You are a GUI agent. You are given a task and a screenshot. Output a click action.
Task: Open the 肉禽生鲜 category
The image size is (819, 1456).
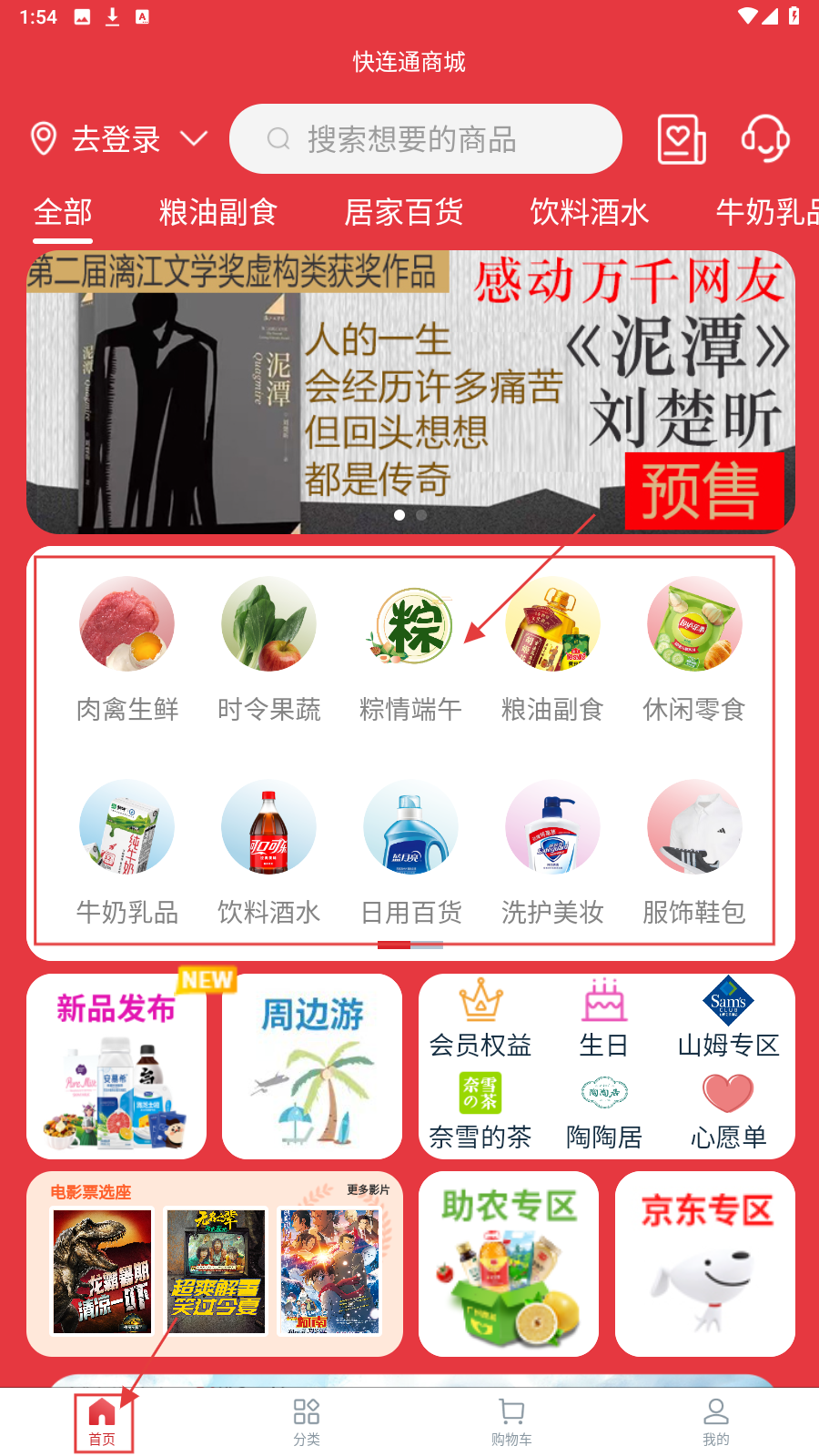point(126,648)
